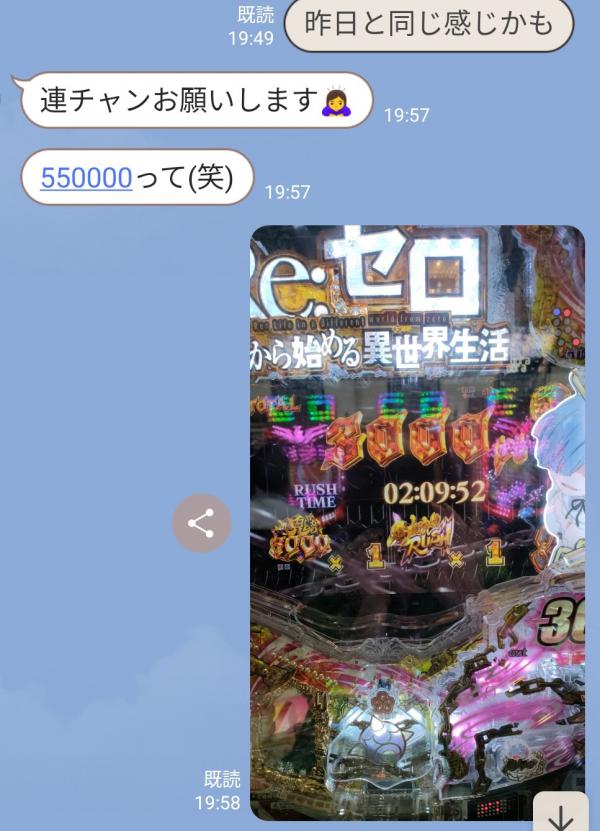Jump to latest messages with down arrow
The width and height of the screenshot is (600, 831).
561,814
